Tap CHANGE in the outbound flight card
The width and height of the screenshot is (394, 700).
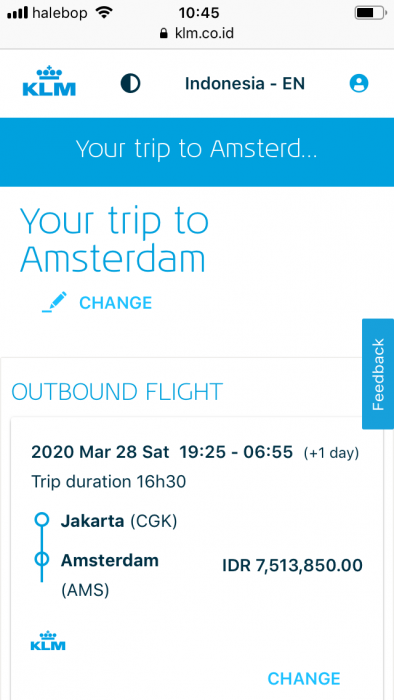pos(304,679)
